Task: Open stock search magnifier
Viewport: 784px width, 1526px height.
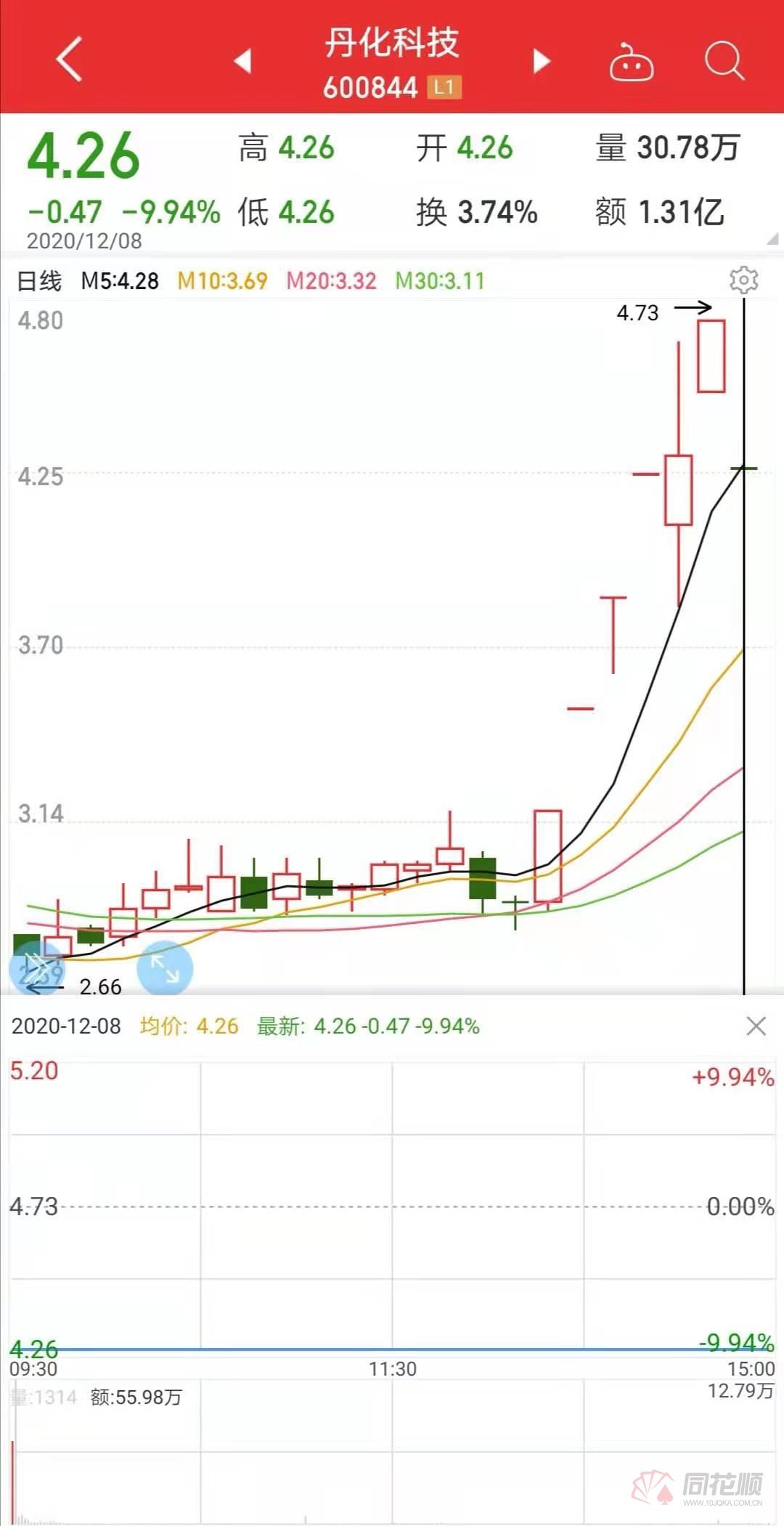Action: pyautogui.click(x=724, y=60)
